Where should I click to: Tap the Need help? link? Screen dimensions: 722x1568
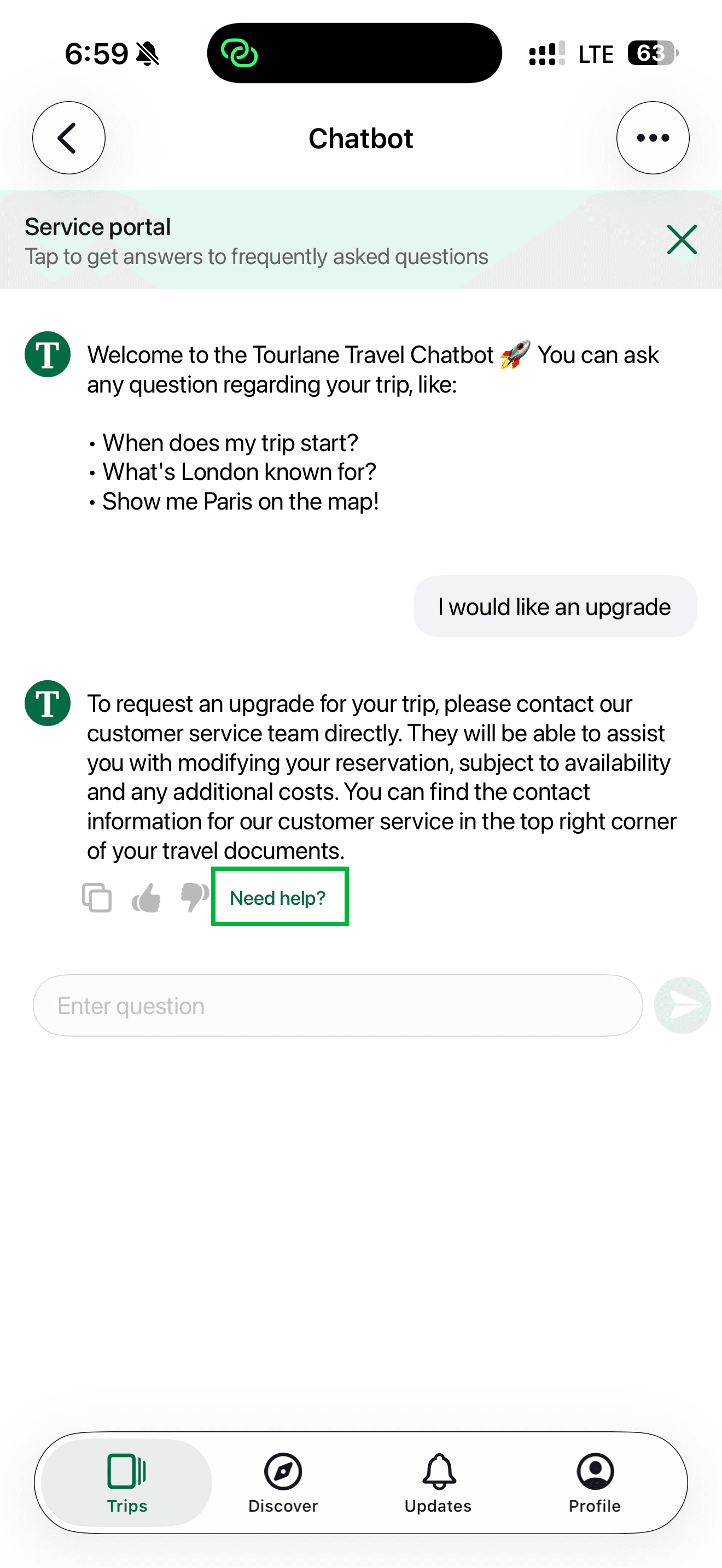(278, 897)
